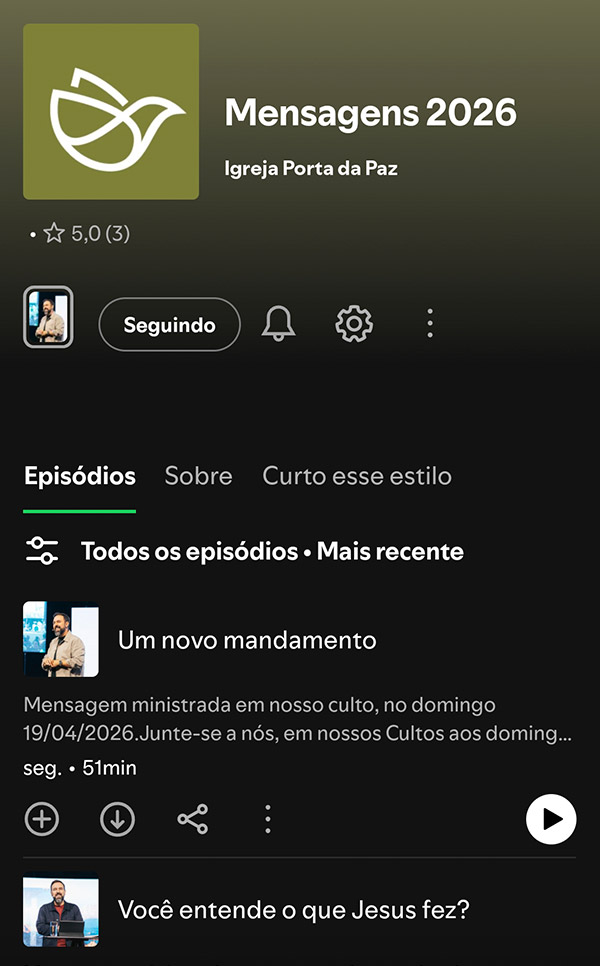Tap the Seguindo follow button

(x=169, y=325)
